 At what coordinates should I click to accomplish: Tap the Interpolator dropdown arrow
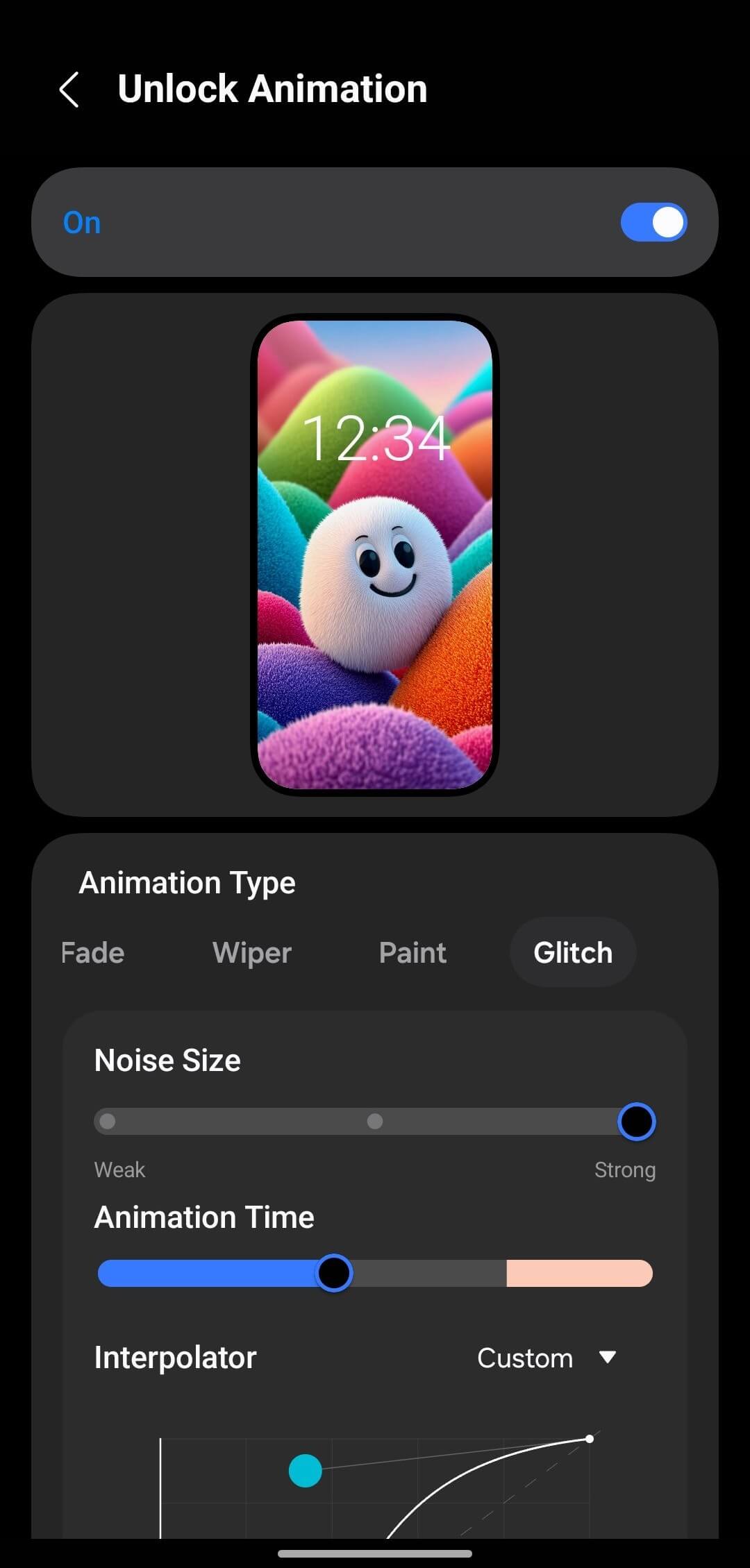point(606,1358)
